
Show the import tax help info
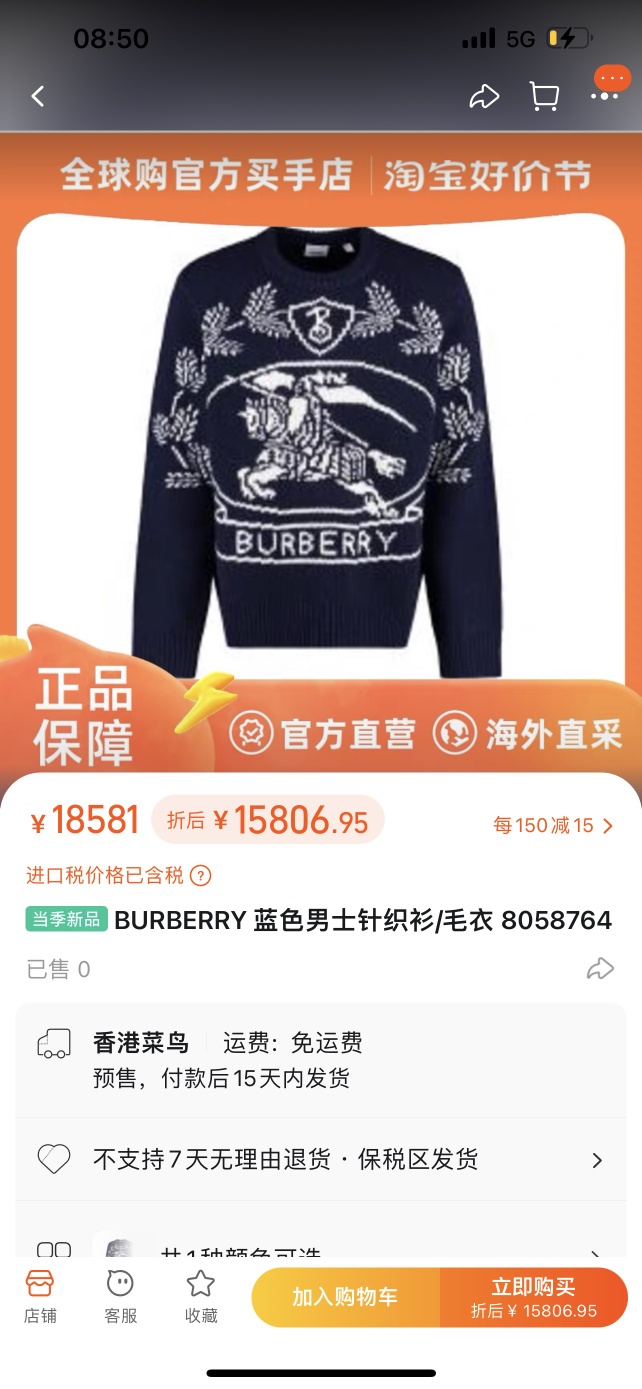(201, 876)
